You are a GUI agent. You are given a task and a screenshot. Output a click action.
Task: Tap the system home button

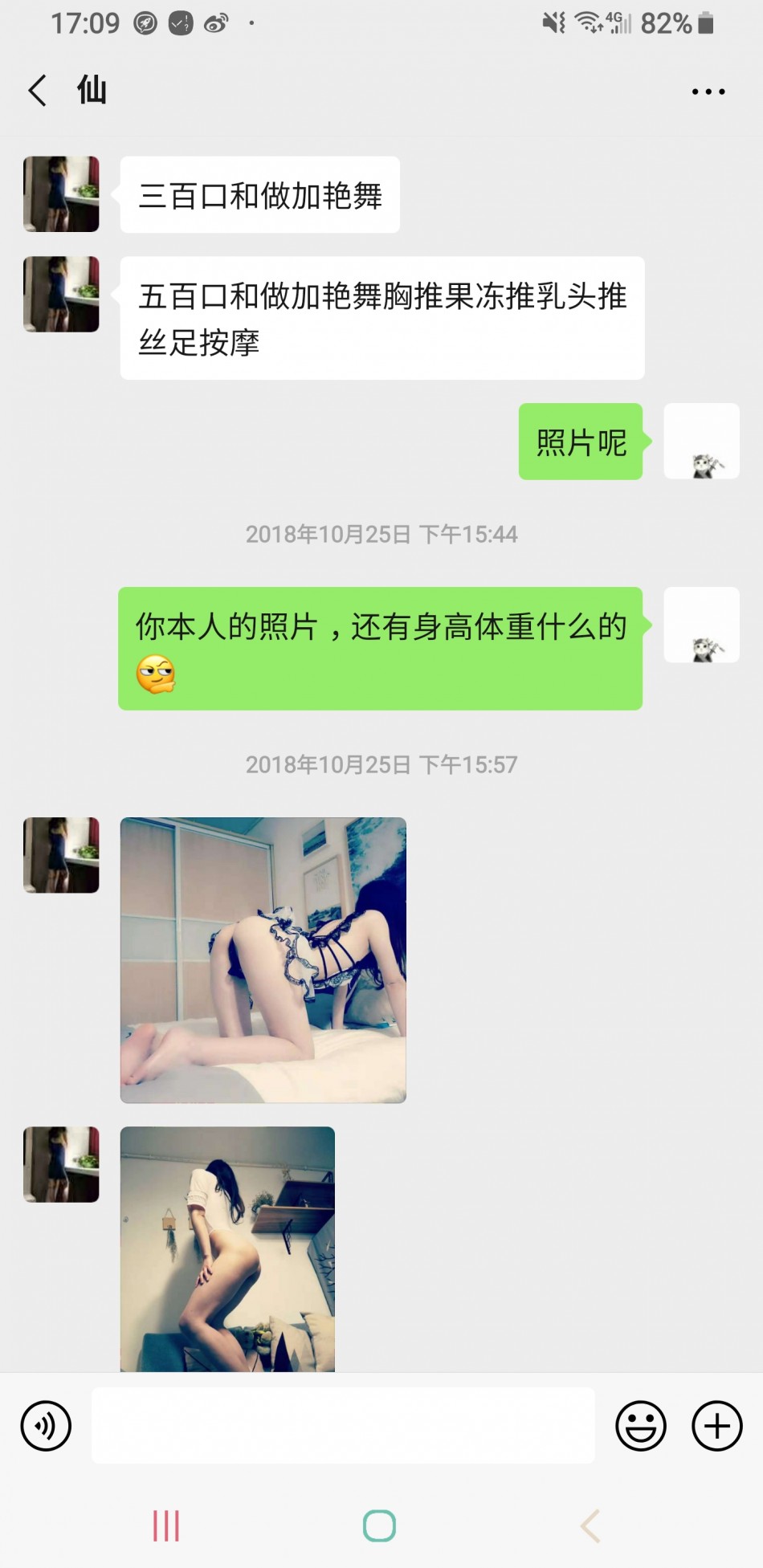[379, 1525]
